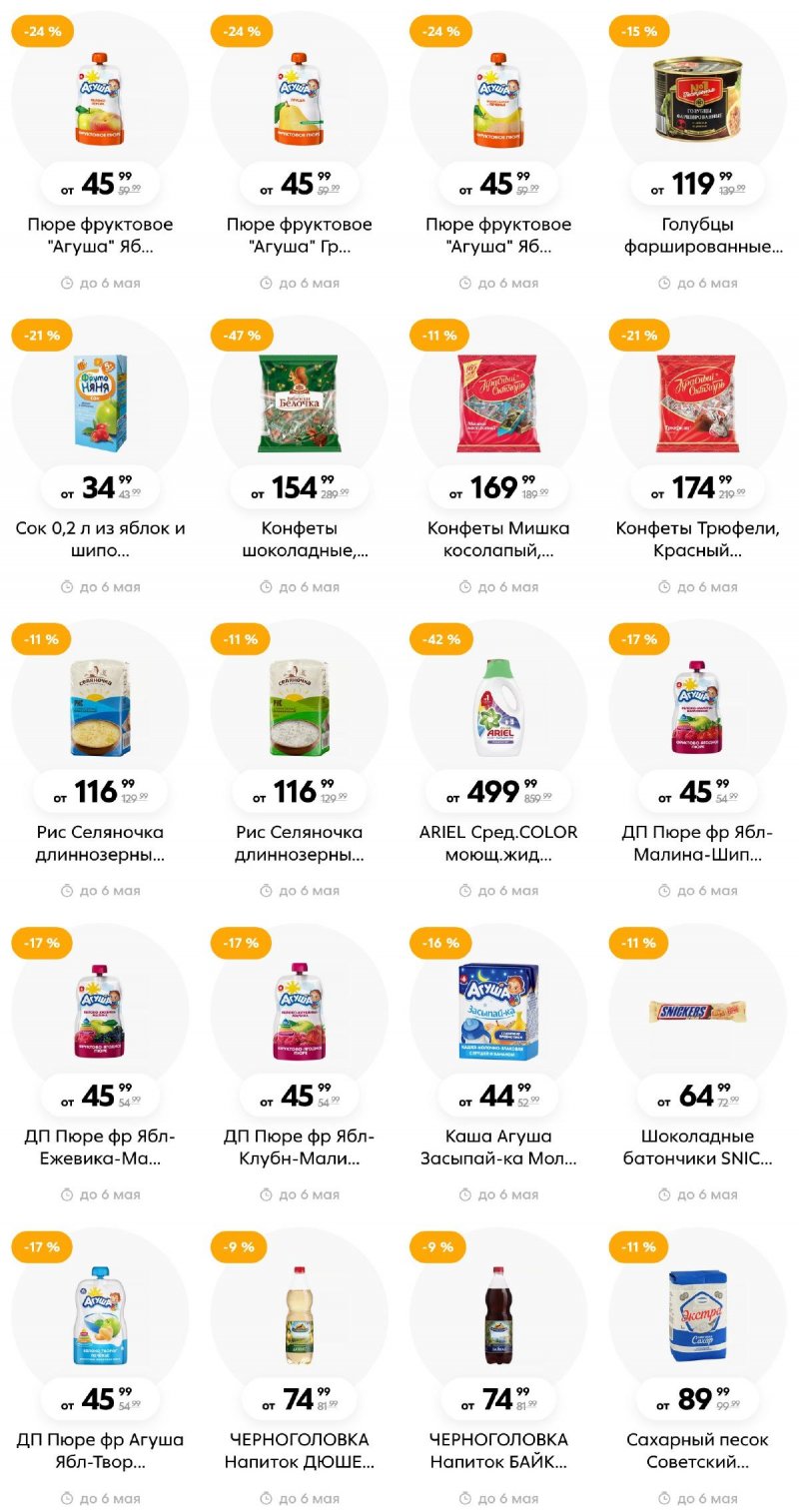The height and width of the screenshot is (1512, 799).
Task: Open the Конфеты Мишка косолапый product
Action: click(498, 403)
